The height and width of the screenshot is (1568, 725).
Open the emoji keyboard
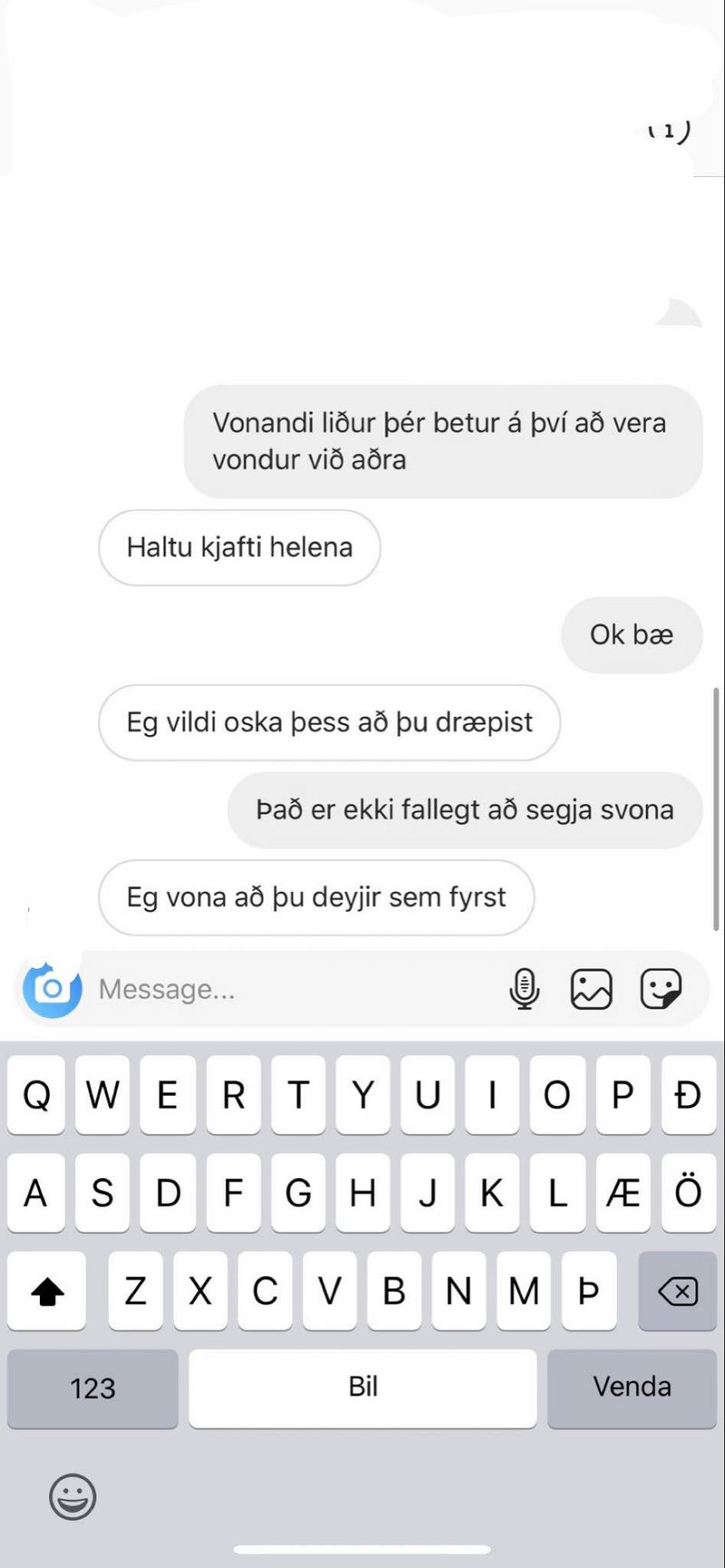point(72,1496)
